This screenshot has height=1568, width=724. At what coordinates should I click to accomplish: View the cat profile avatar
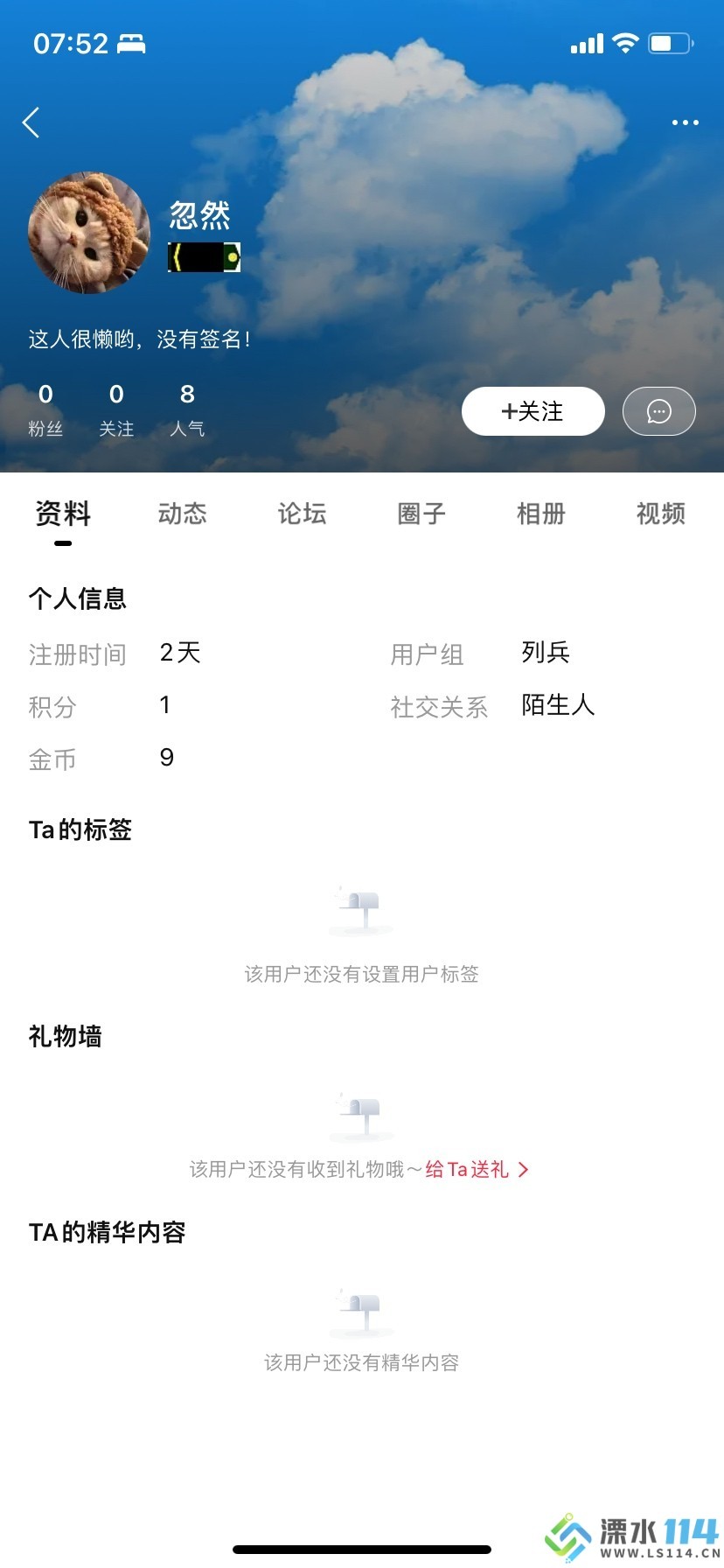click(89, 233)
